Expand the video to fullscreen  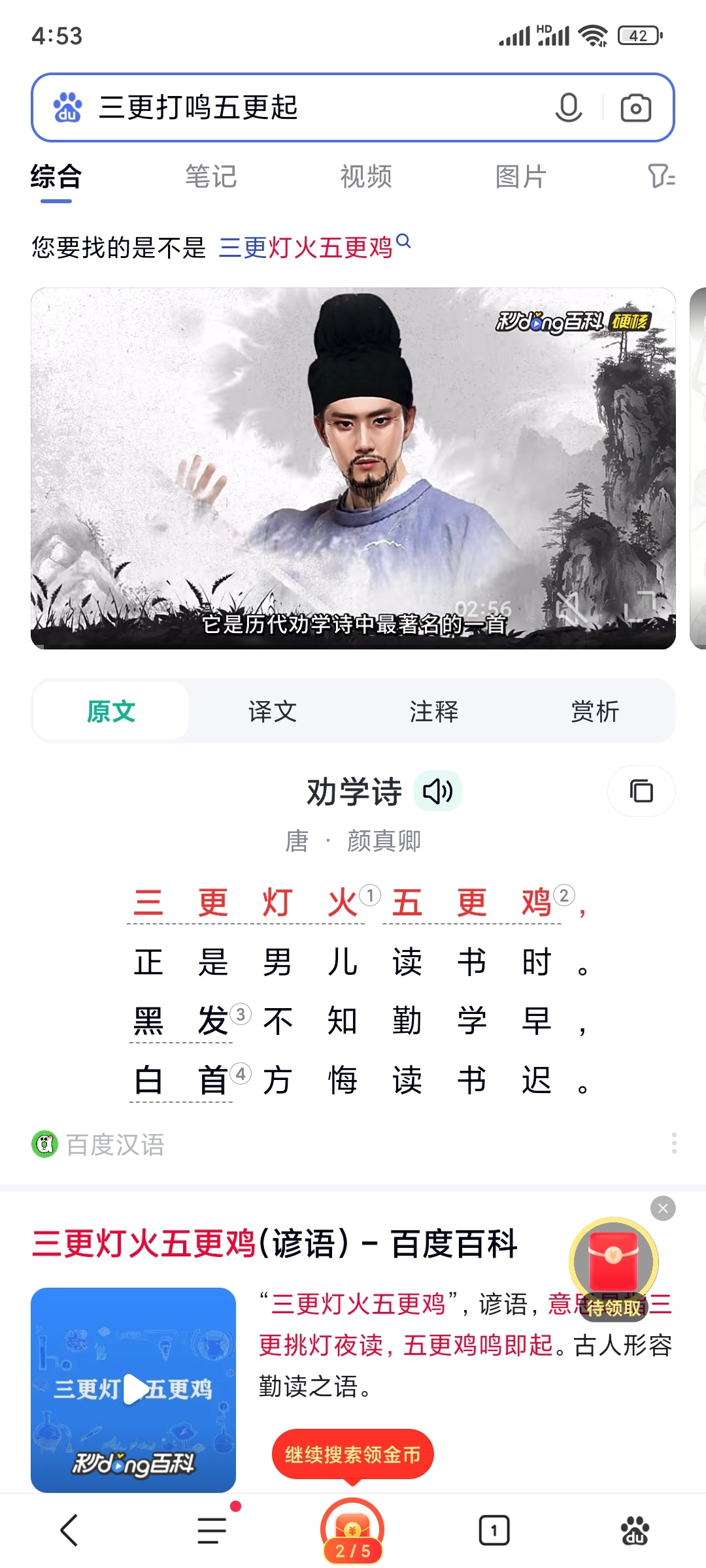click(x=640, y=606)
